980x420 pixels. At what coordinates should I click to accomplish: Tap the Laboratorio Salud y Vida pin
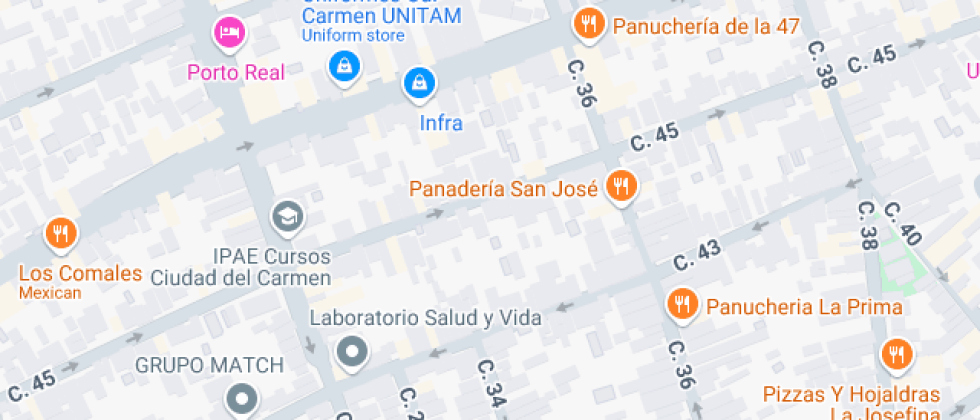pyautogui.click(x=352, y=352)
